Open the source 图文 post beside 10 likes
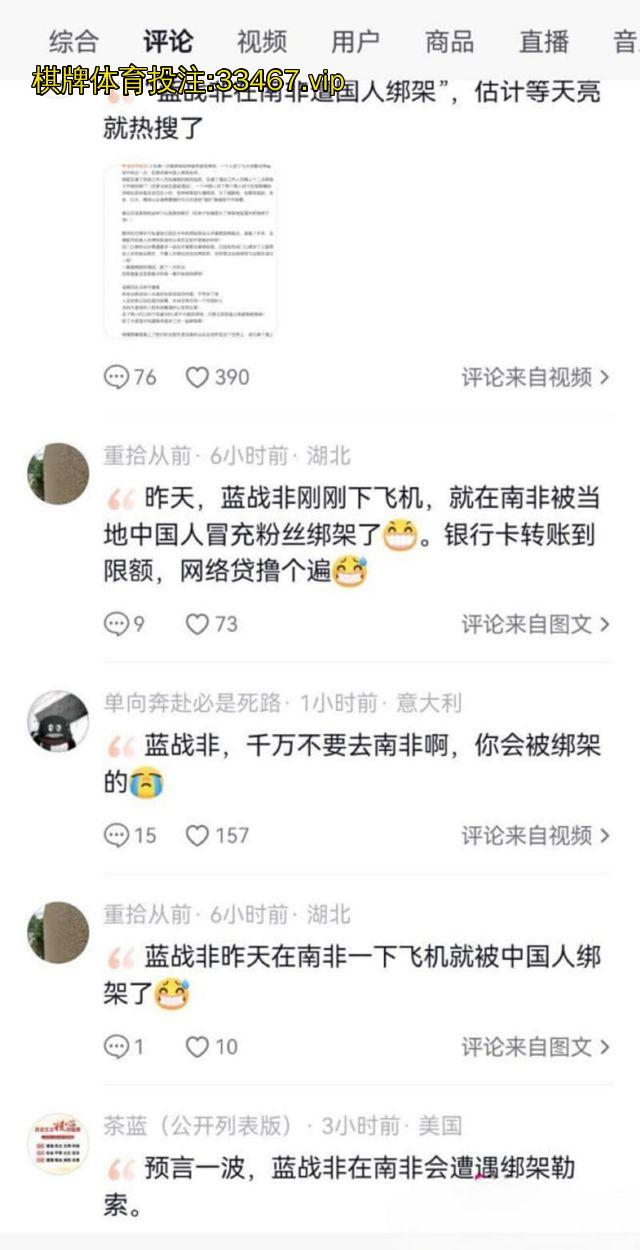This screenshot has height=1250, width=640. (535, 1047)
